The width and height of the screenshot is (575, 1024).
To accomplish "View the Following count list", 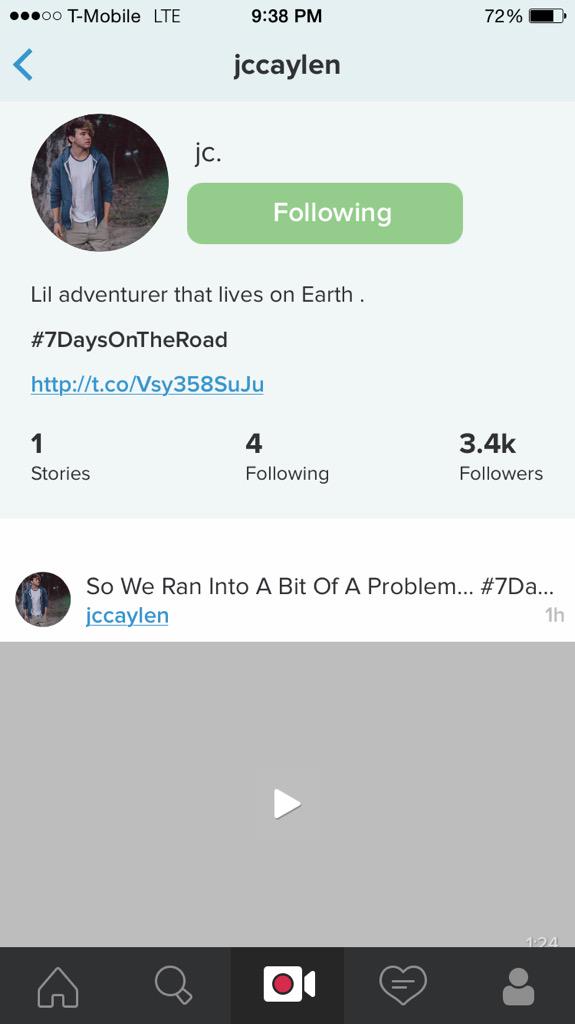I will click(287, 457).
